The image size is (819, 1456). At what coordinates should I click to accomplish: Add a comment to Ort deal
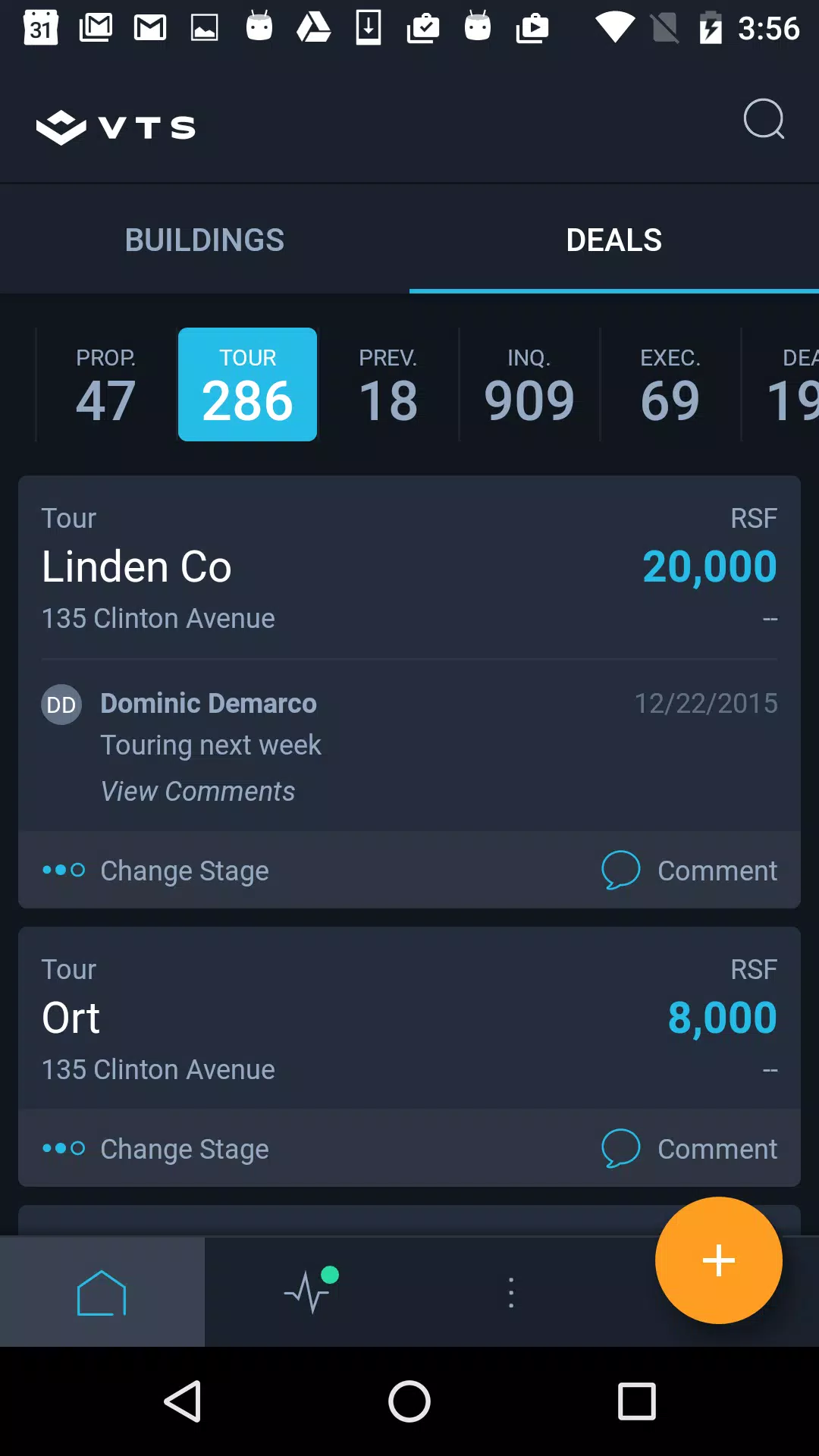689,1149
